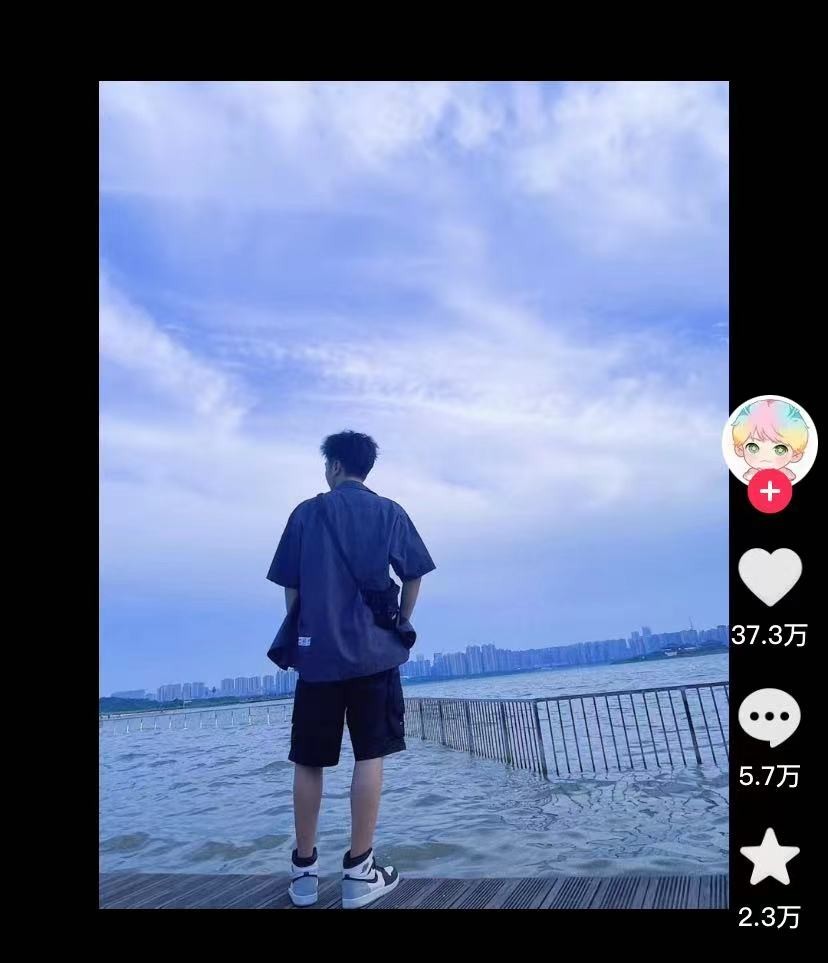Like this post with the heart
Viewport: 828px width, 963px height.
(769, 576)
